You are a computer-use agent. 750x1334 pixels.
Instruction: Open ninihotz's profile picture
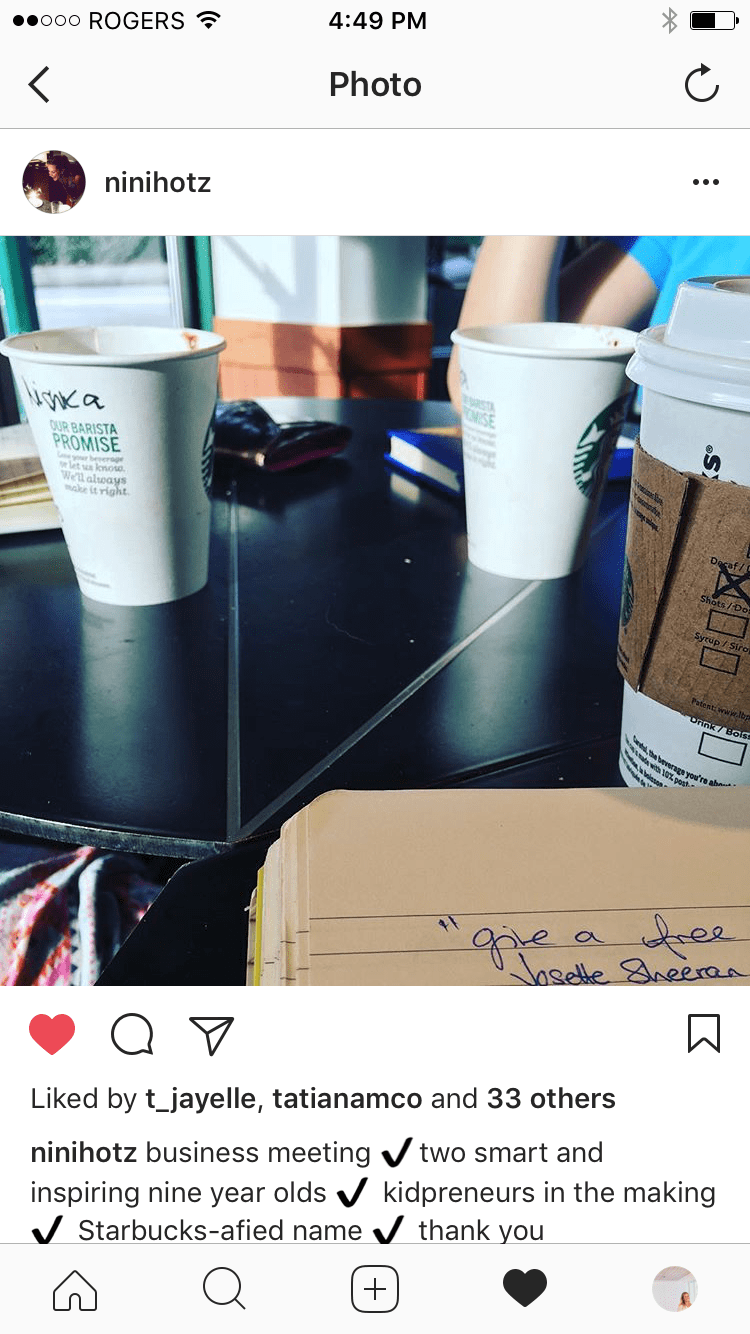pos(54,182)
